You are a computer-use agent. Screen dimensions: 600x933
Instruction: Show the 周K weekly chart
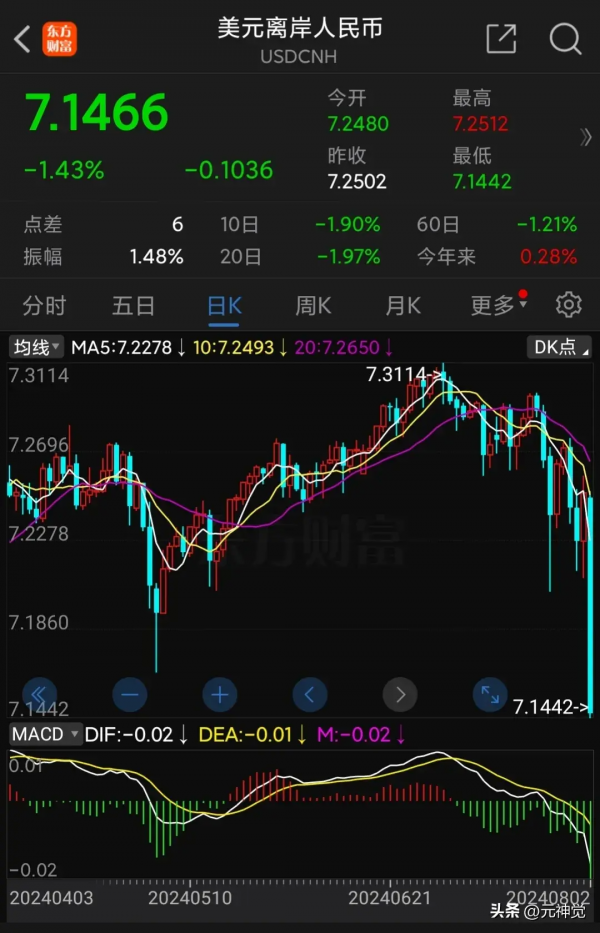click(313, 305)
